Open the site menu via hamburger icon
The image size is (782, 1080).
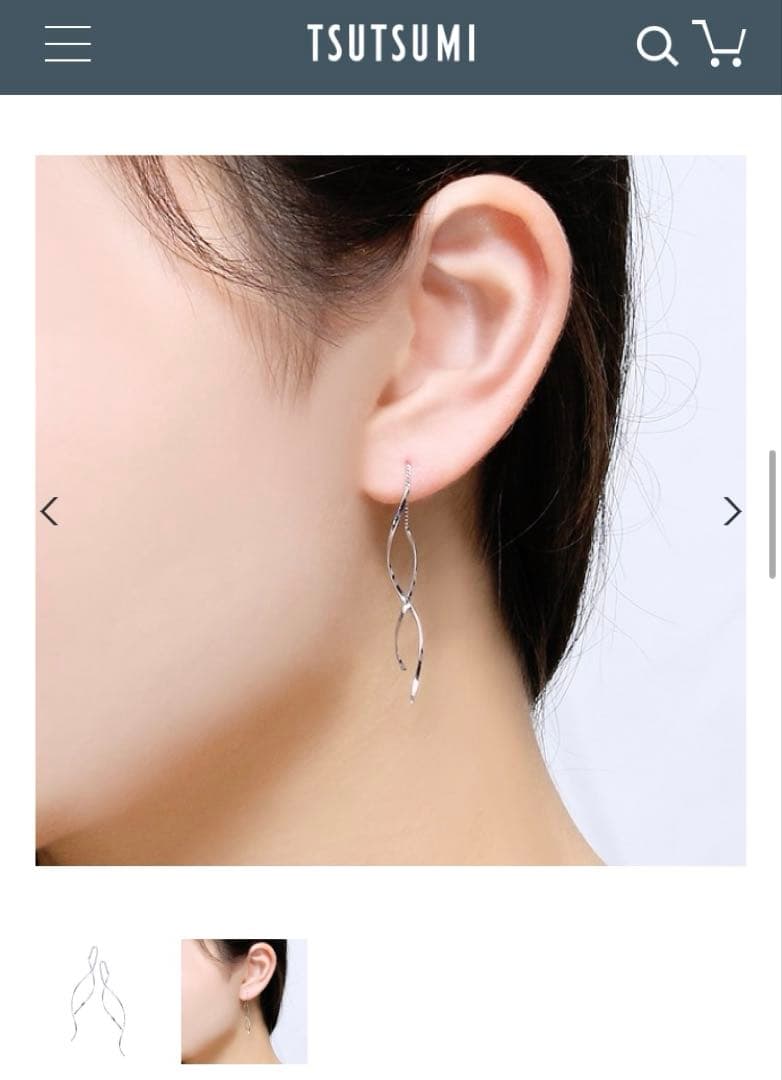click(67, 45)
